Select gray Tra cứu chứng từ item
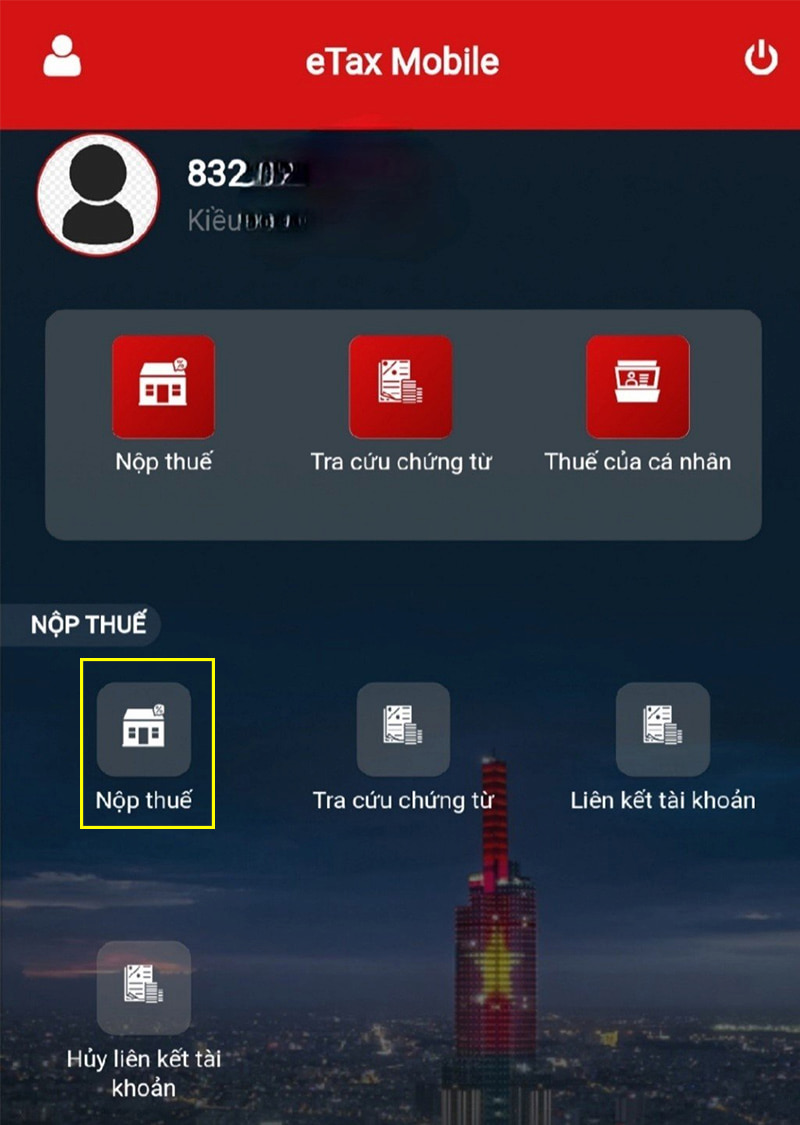The width and height of the screenshot is (800, 1125). tap(403, 730)
